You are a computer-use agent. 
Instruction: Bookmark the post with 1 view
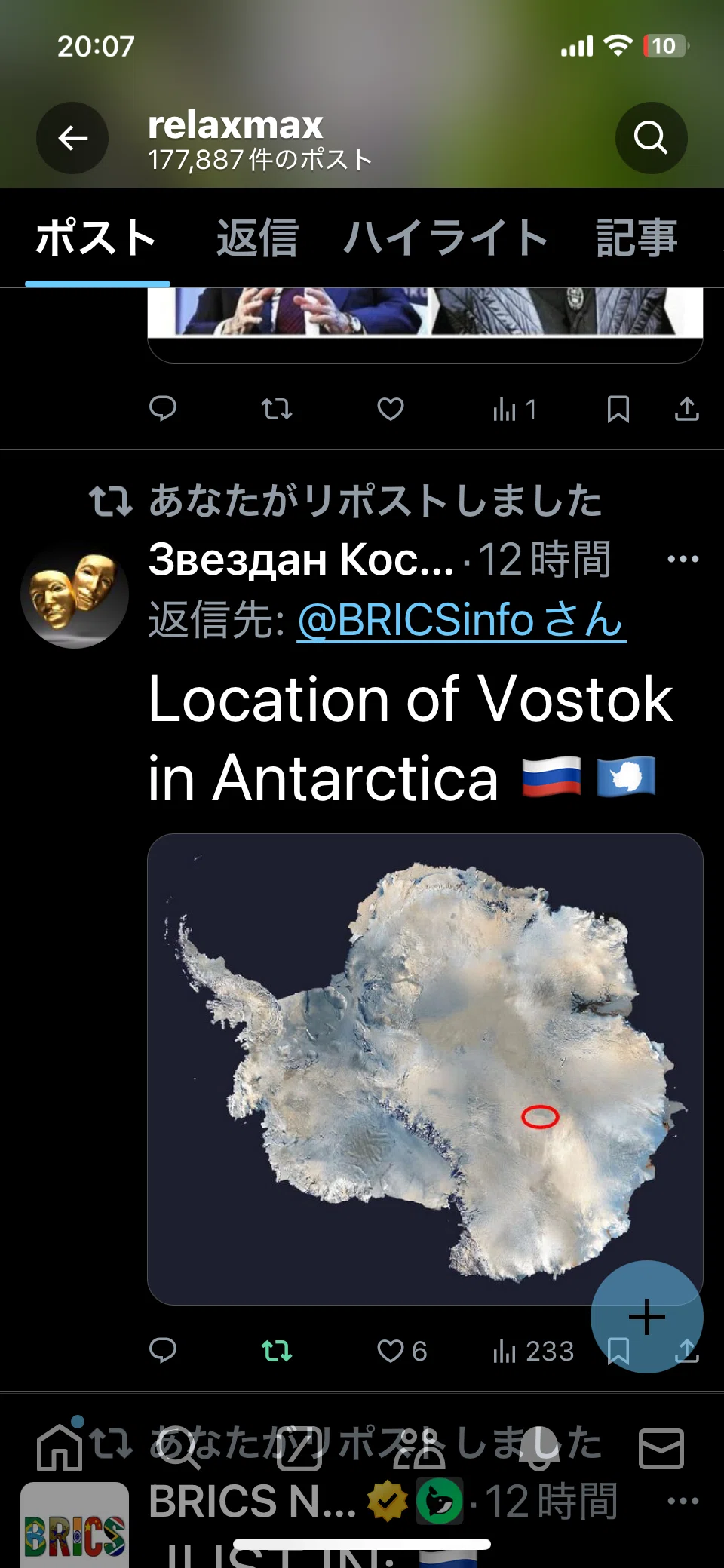point(618,409)
